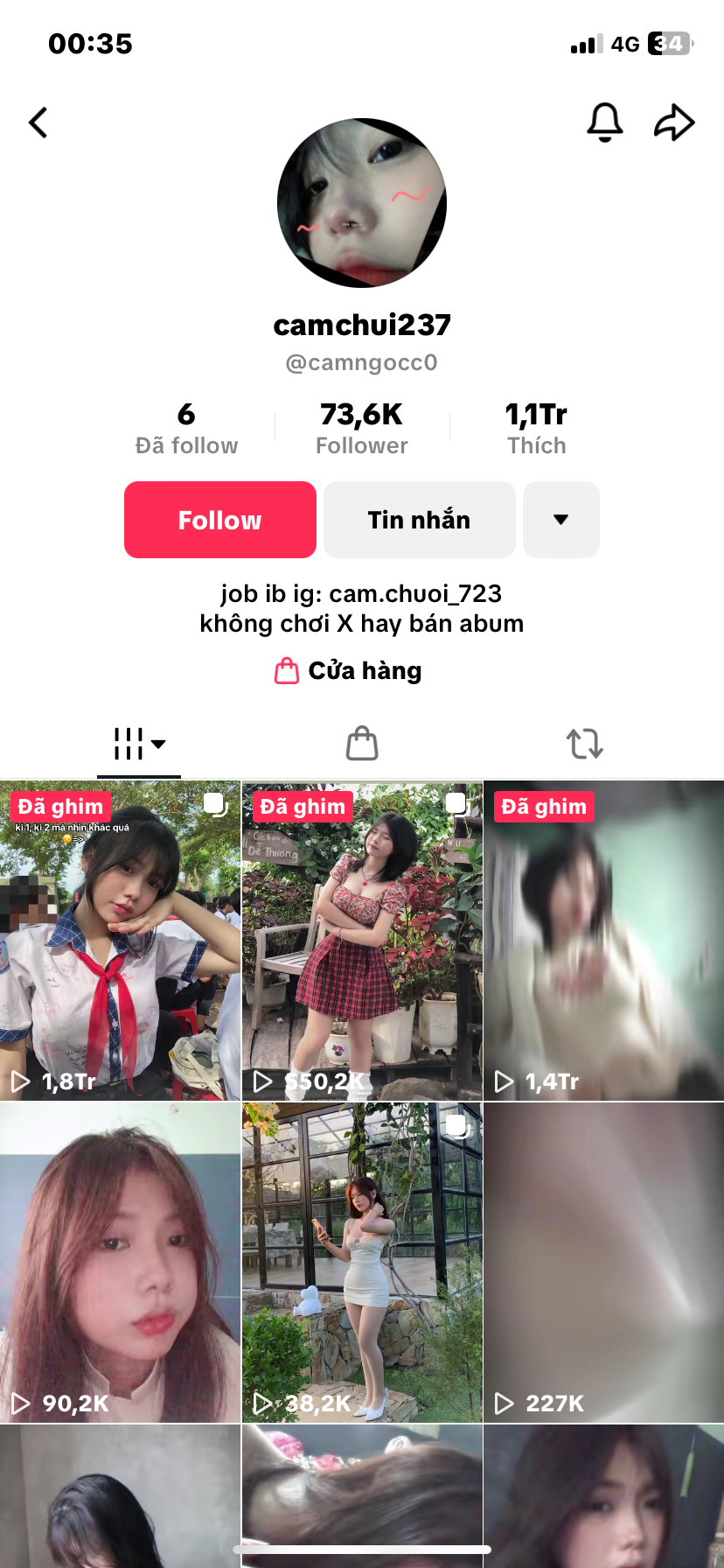The height and width of the screenshot is (1568, 724).
Task: Play the video with 227K views
Action: (x=603, y=1262)
